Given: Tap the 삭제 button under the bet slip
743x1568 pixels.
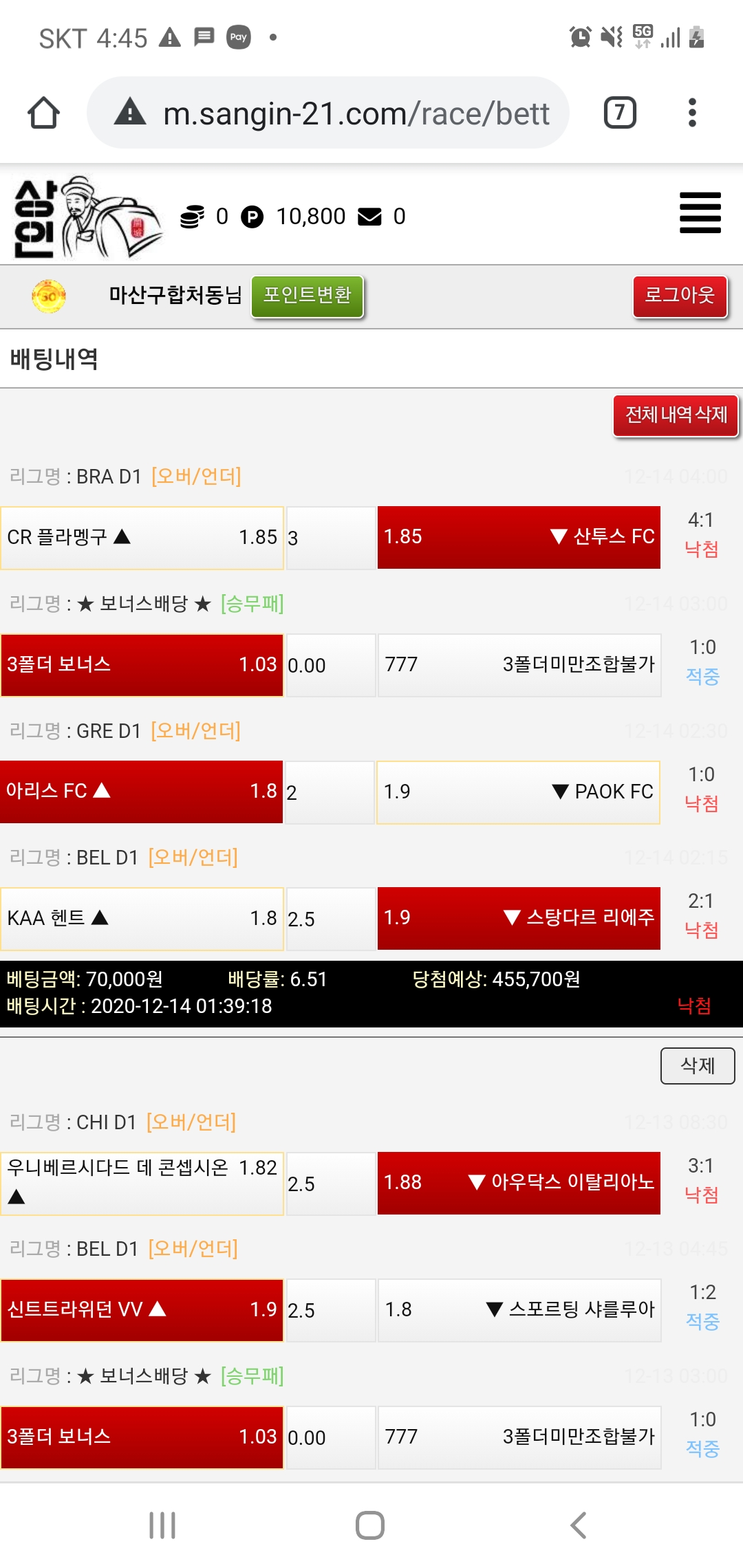Looking at the screenshot, I should (697, 1066).
